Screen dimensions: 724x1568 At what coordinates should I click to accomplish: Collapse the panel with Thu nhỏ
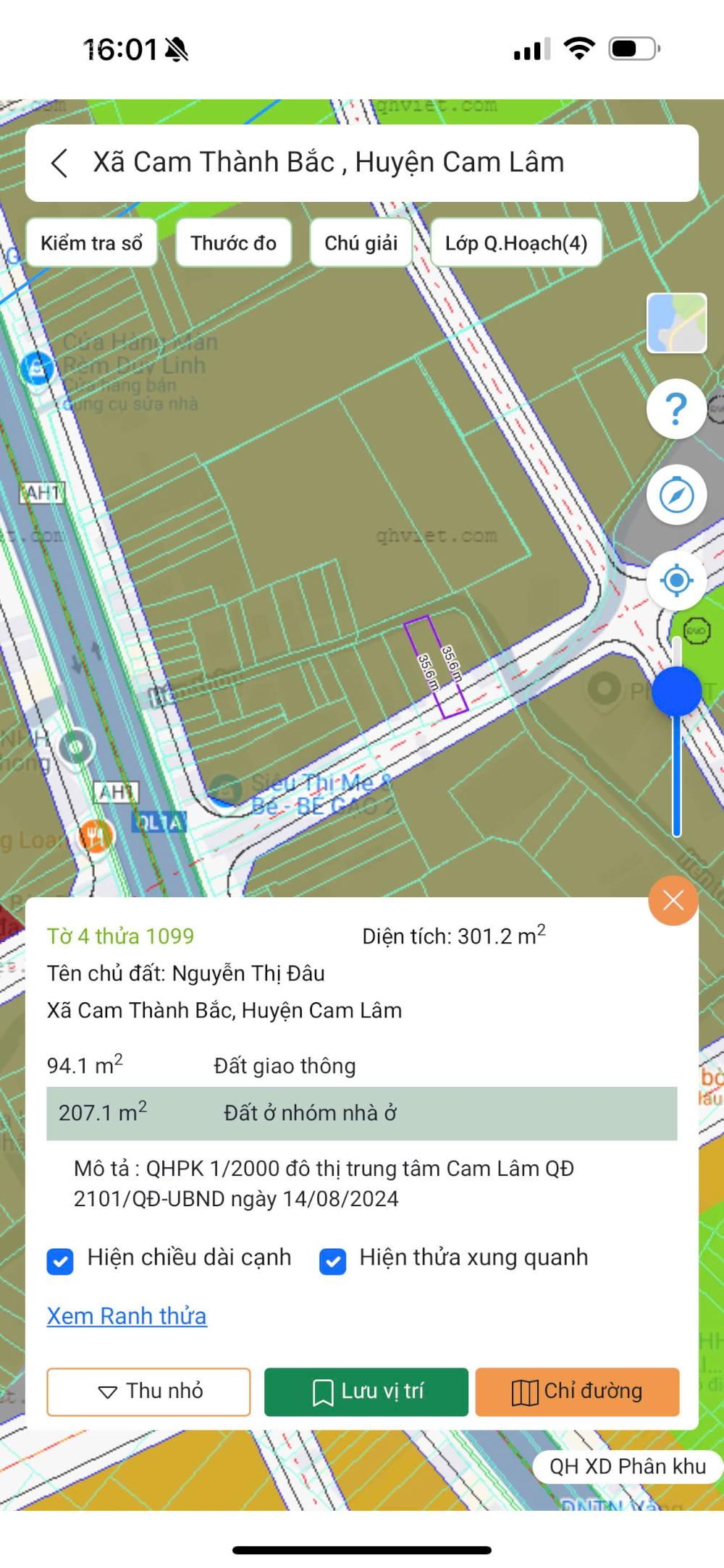click(148, 1391)
